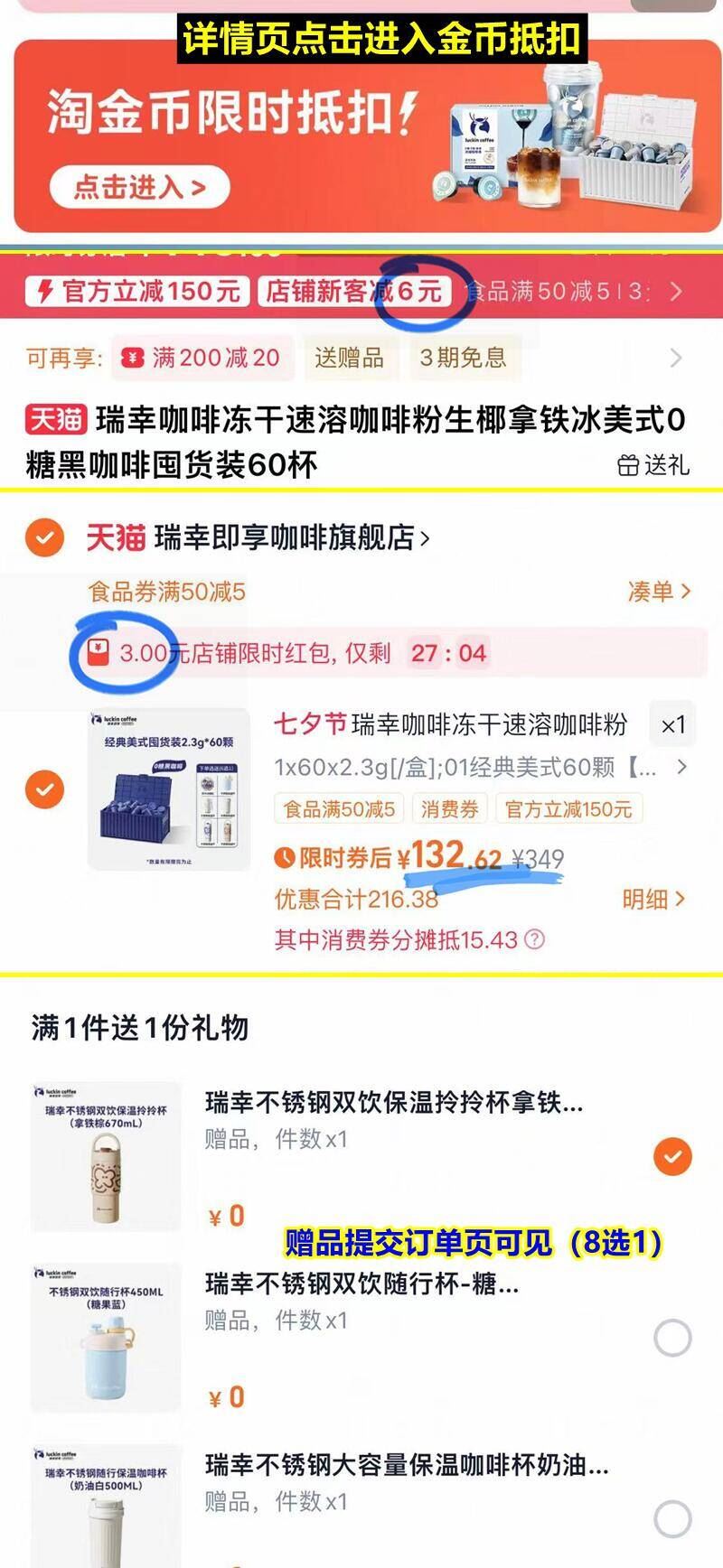Click the red envelope icon on 3.00元店铺限时红包

[x=97, y=654]
